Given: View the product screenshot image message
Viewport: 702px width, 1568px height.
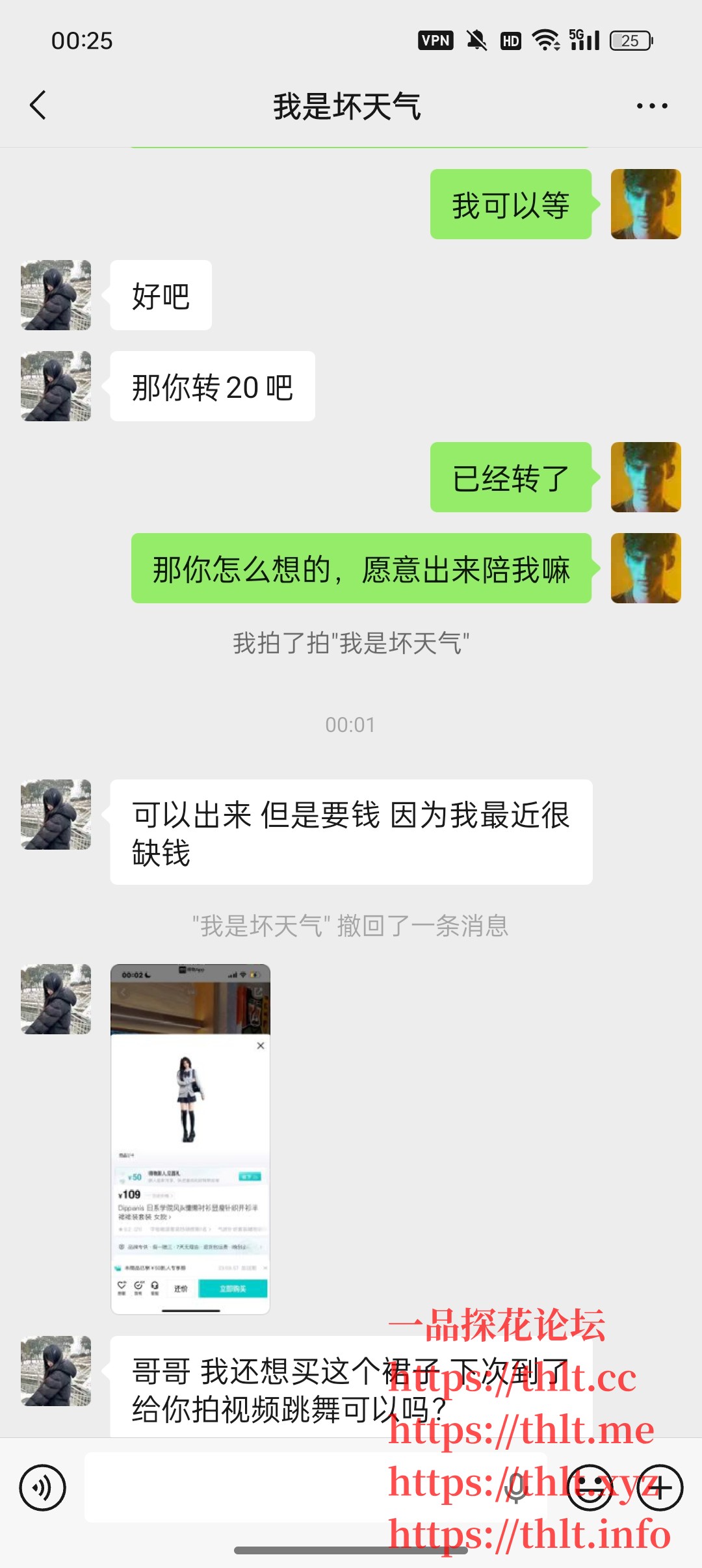Looking at the screenshot, I should point(190,1139).
